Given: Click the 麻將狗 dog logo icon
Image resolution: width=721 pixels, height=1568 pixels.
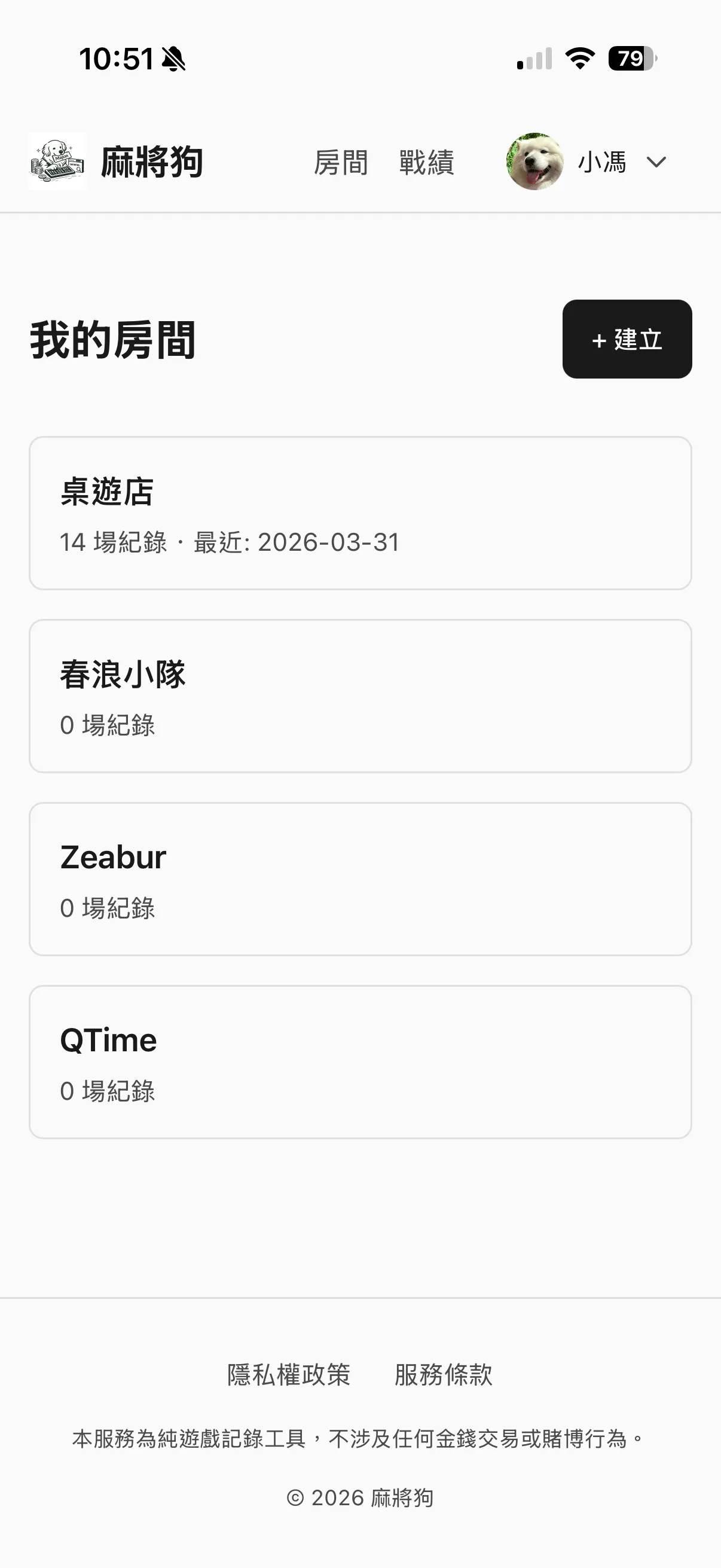Looking at the screenshot, I should [x=58, y=162].
